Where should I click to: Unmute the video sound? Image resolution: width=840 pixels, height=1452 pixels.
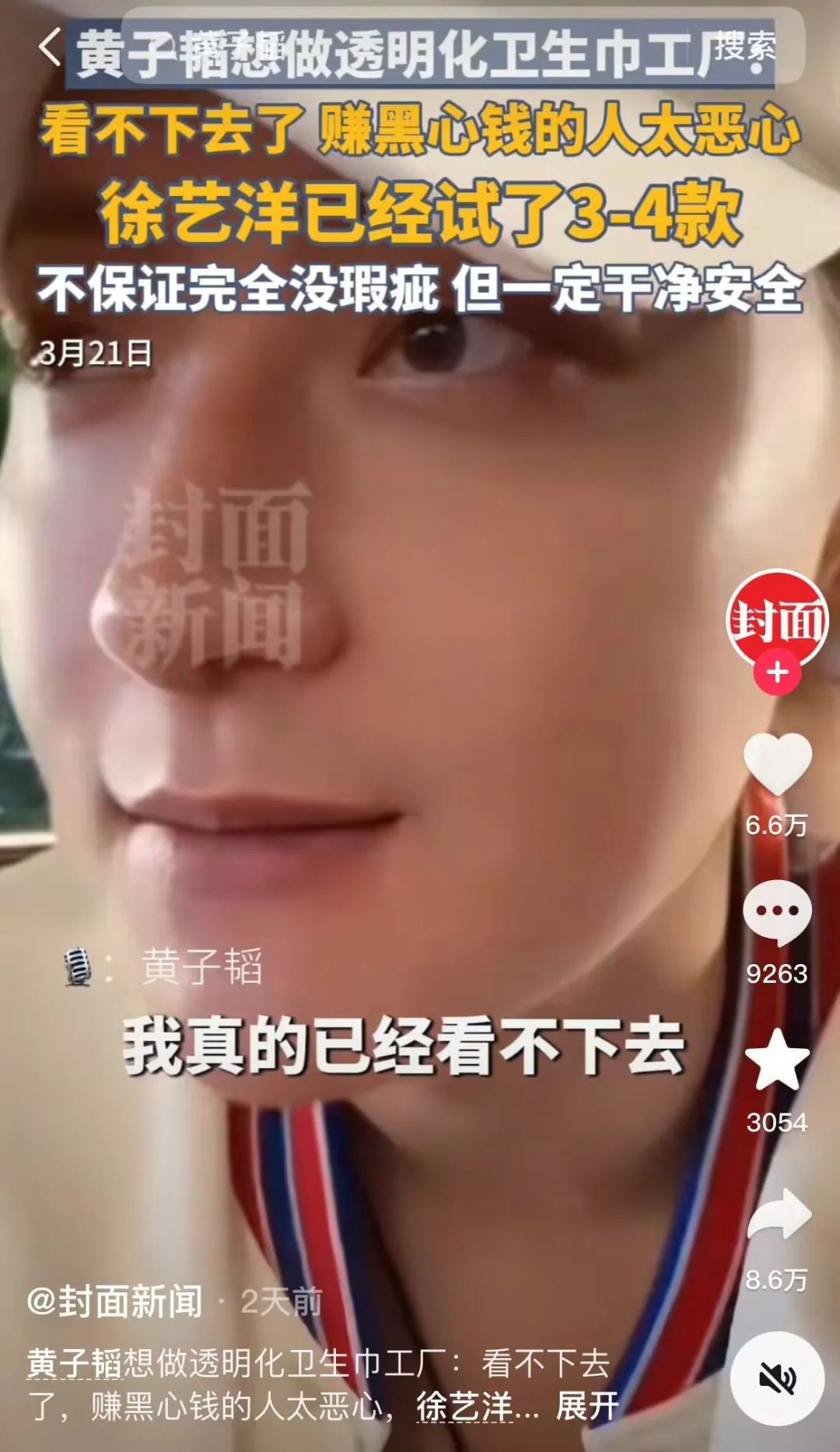(x=776, y=1378)
